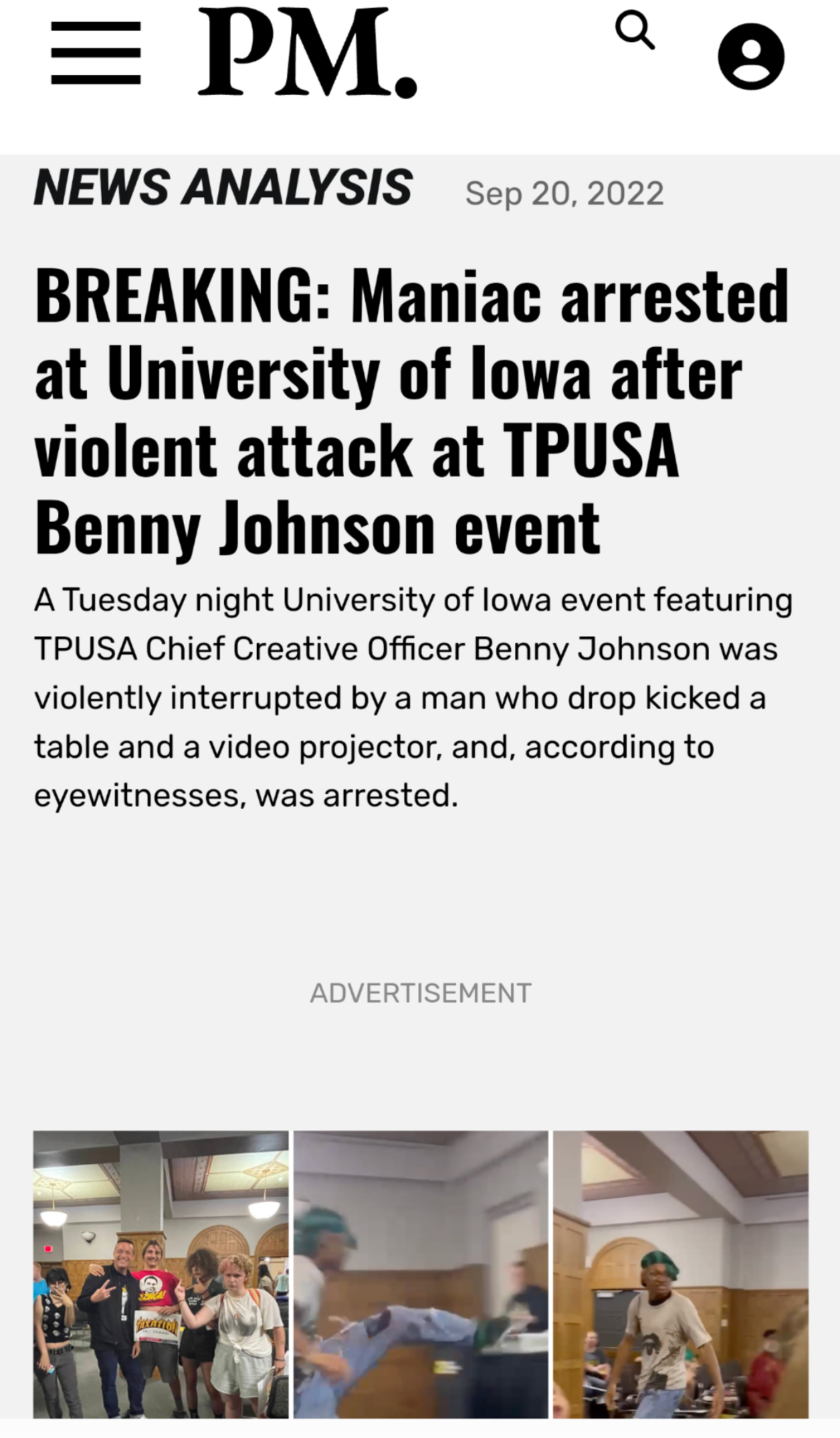Tap the PM. logo to go home

307,53
